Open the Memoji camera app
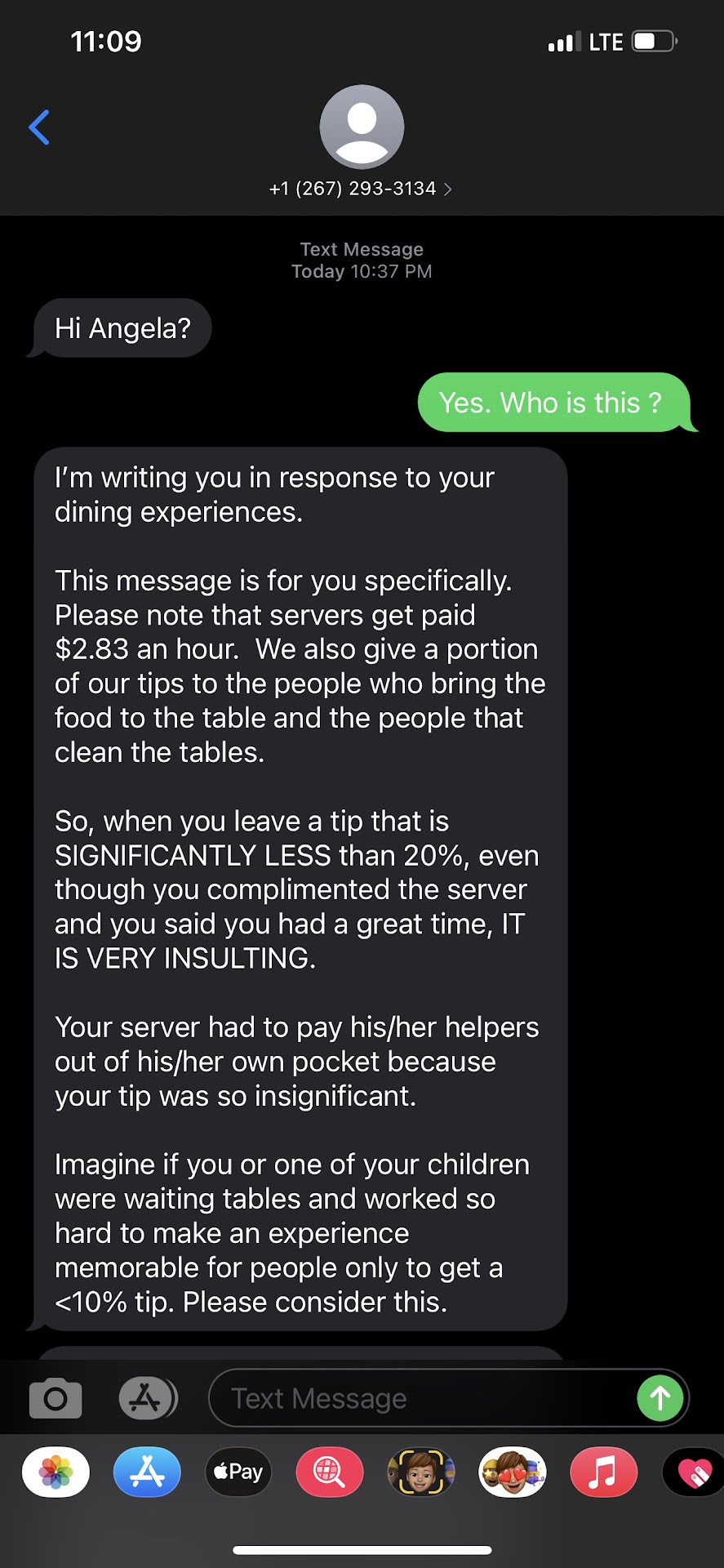Screen dimensions: 724x1568 (421, 1472)
